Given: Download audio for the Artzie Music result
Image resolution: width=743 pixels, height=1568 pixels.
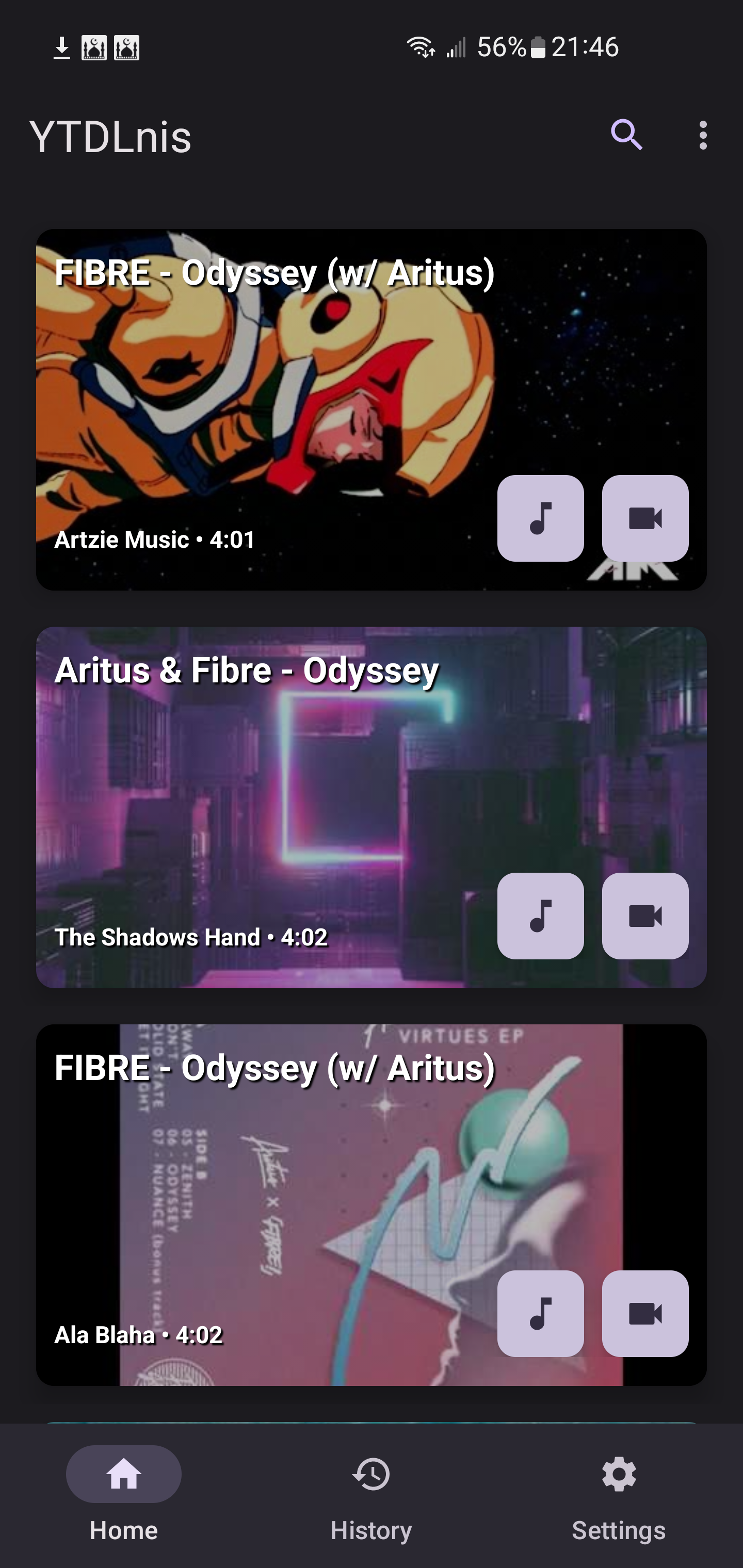Looking at the screenshot, I should [x=540, y=518].
